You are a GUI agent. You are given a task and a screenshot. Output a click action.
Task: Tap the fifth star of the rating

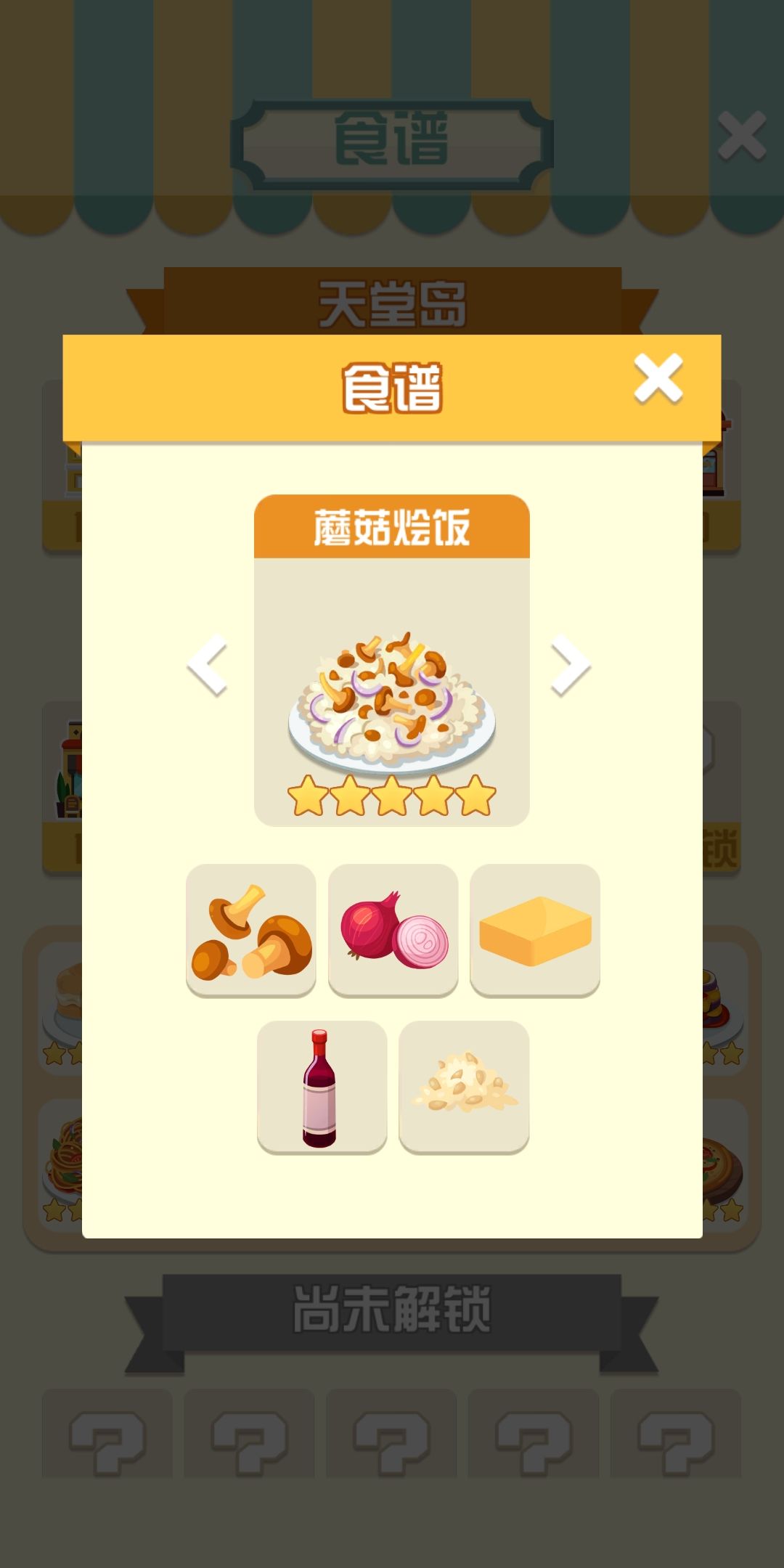[476, 796]
